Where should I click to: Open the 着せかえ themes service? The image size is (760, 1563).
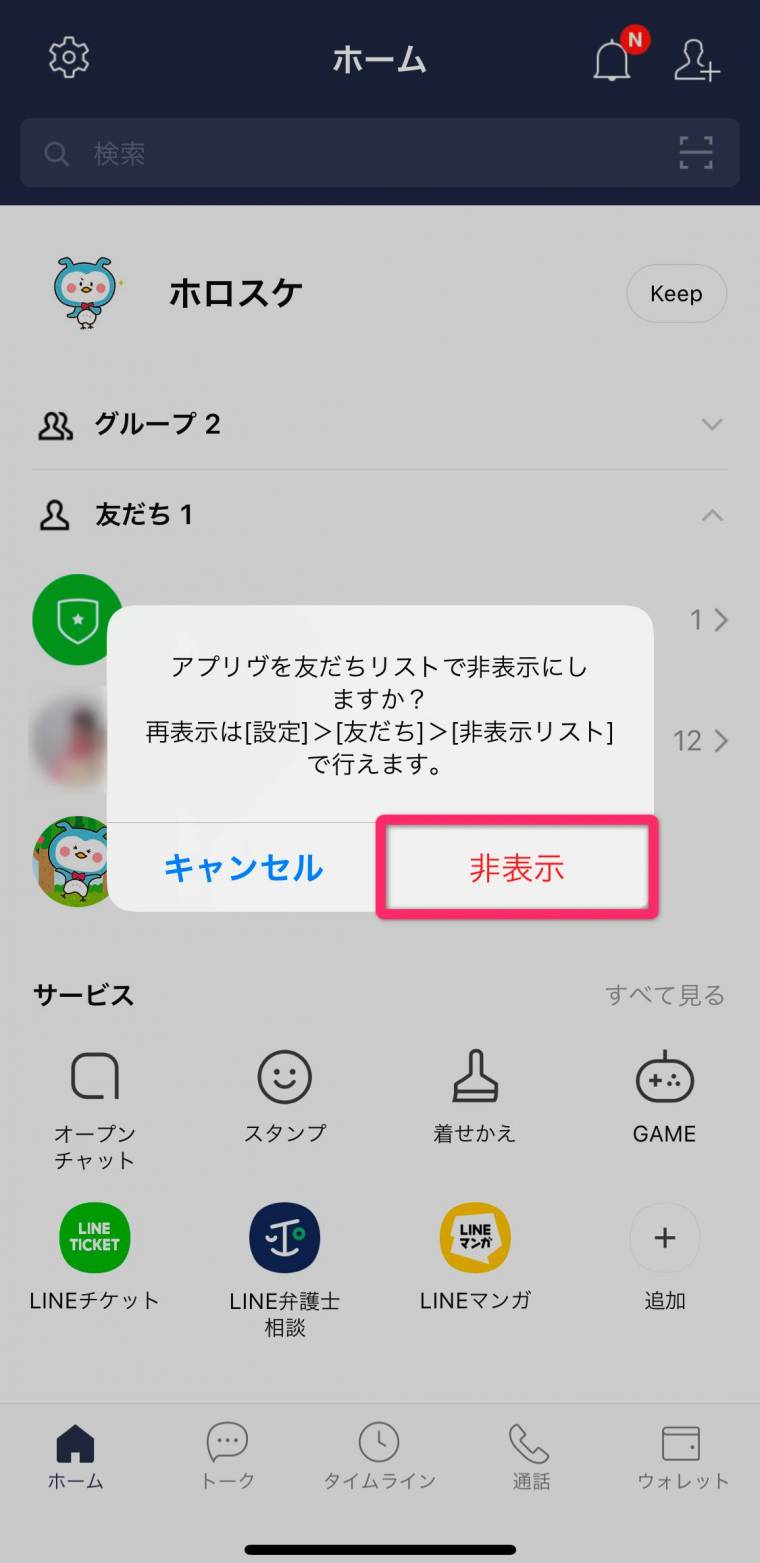(x=474, y=1095)
